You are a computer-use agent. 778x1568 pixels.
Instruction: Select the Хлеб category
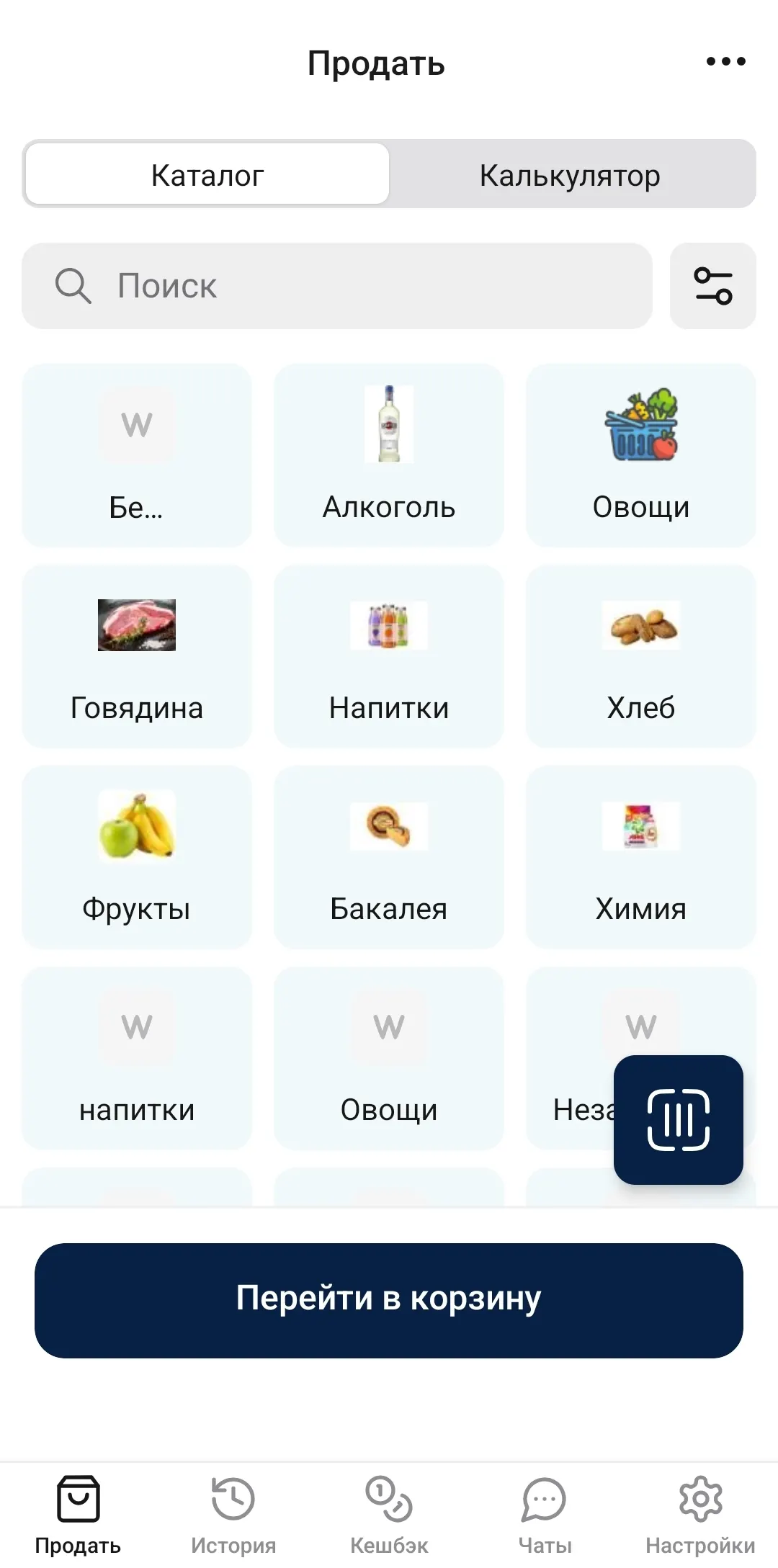640,656
